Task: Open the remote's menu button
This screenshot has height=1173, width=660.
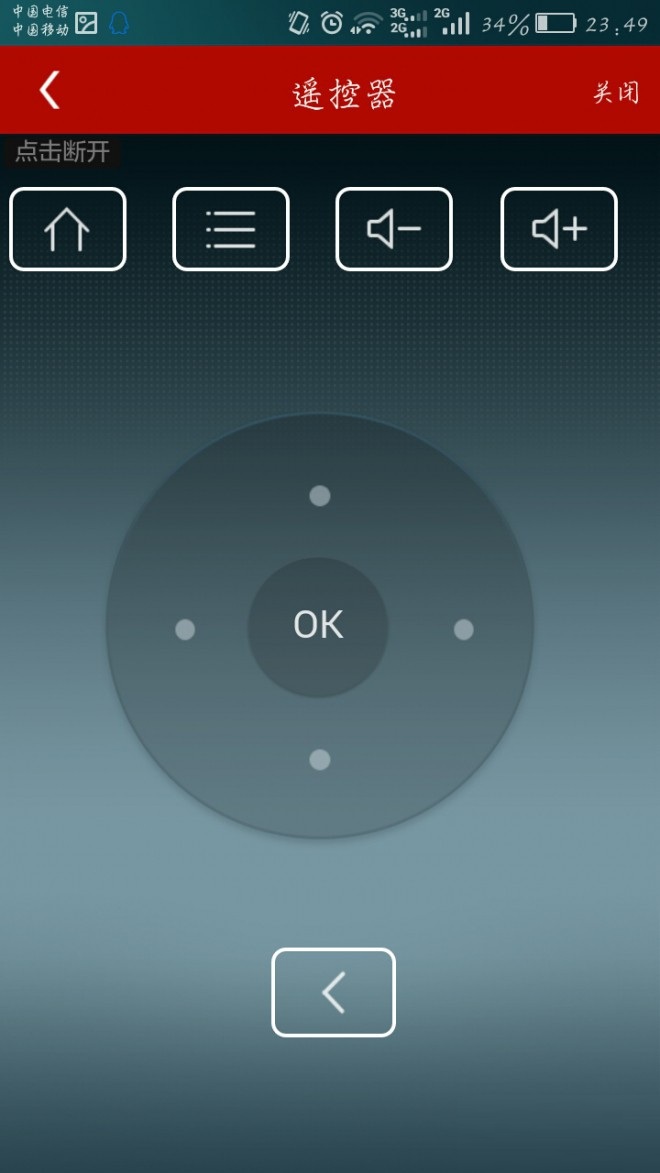Action: (231, 229)
